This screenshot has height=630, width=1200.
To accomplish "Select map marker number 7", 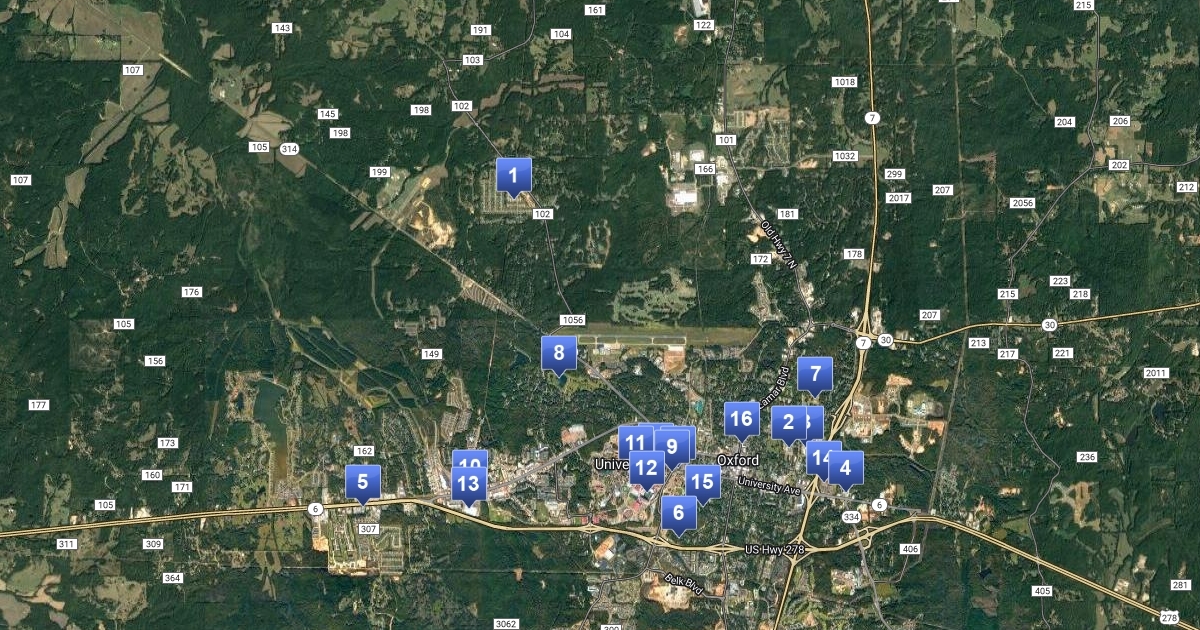I will point(815,375).
